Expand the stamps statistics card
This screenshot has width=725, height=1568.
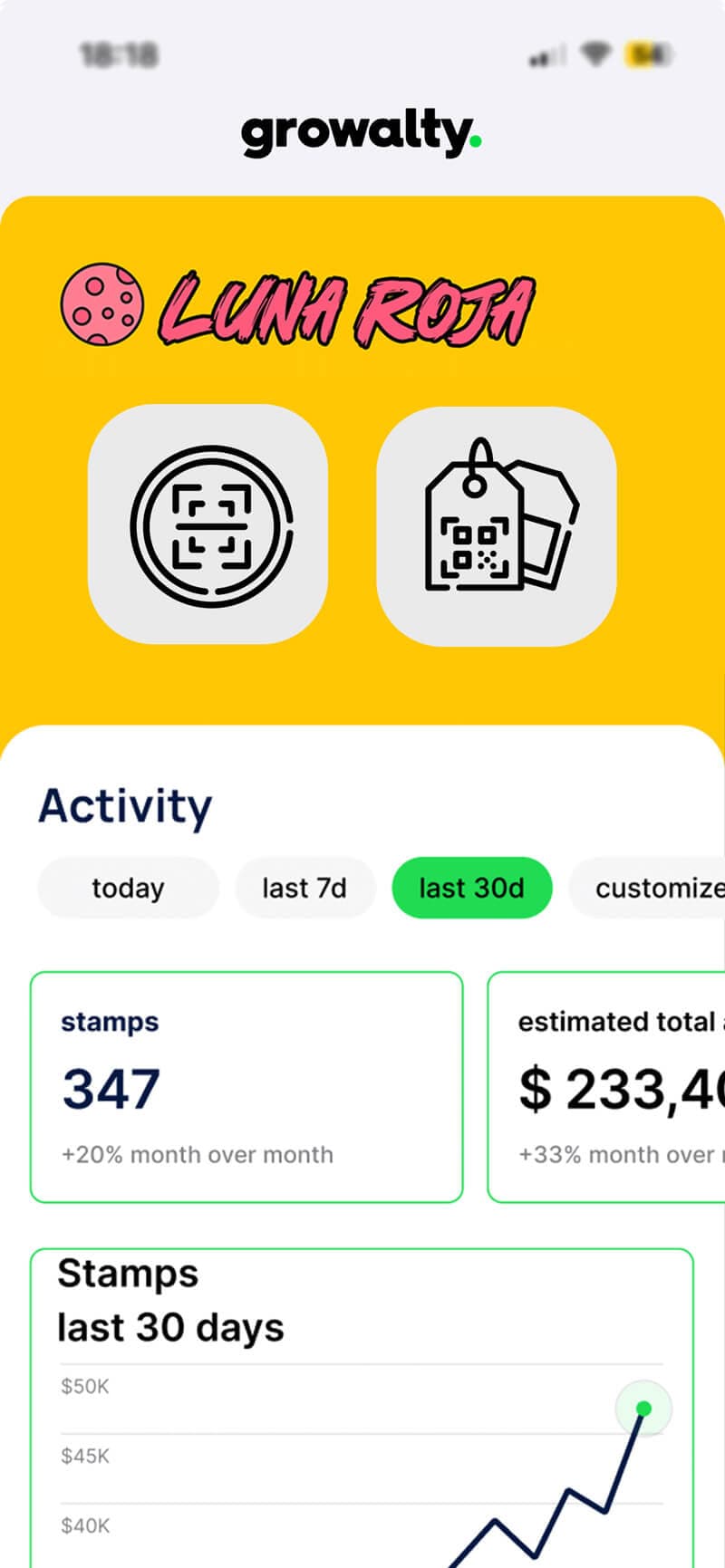(x=246, y=1086)
